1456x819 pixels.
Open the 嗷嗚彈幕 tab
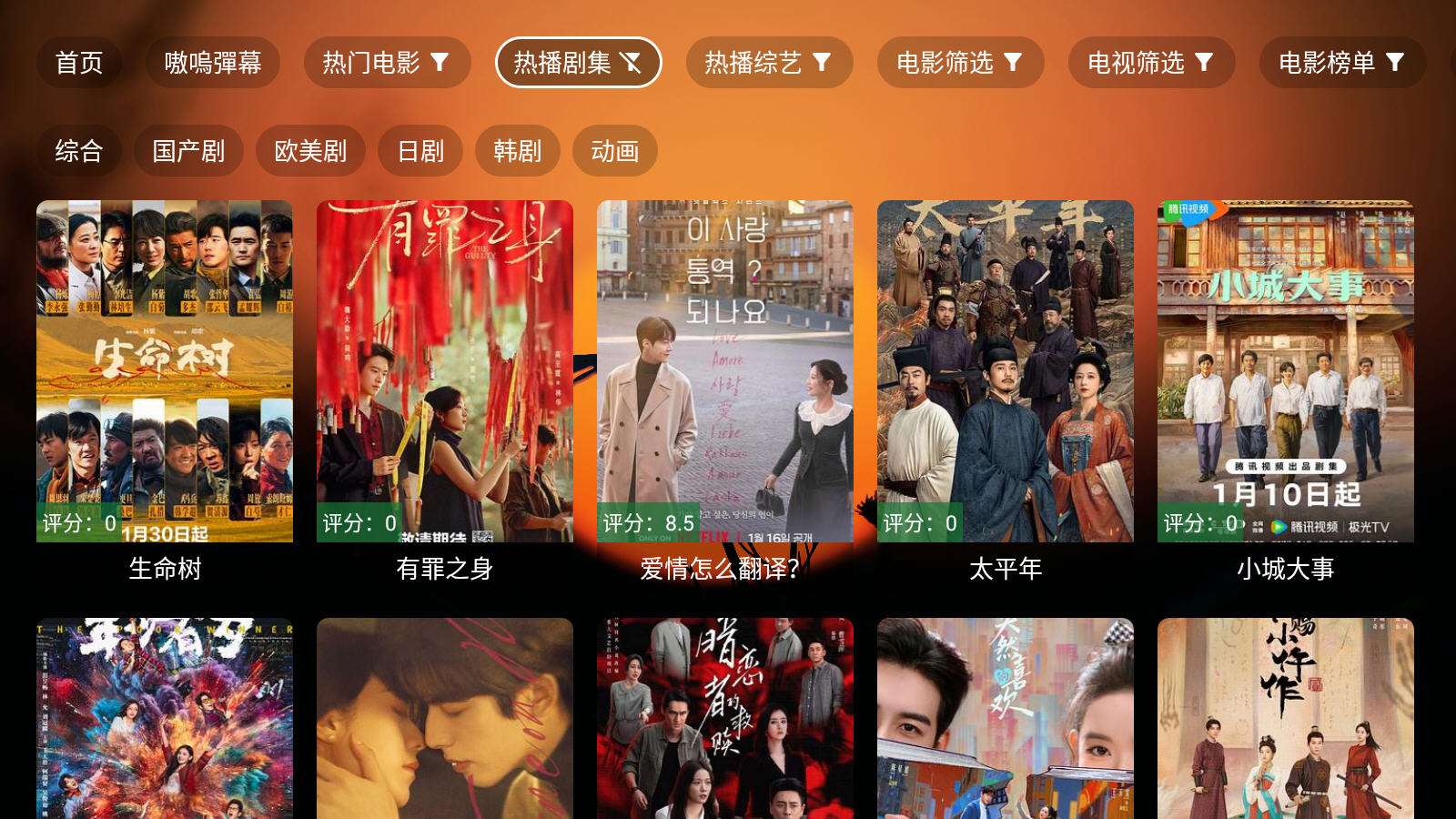click(213, 63)
